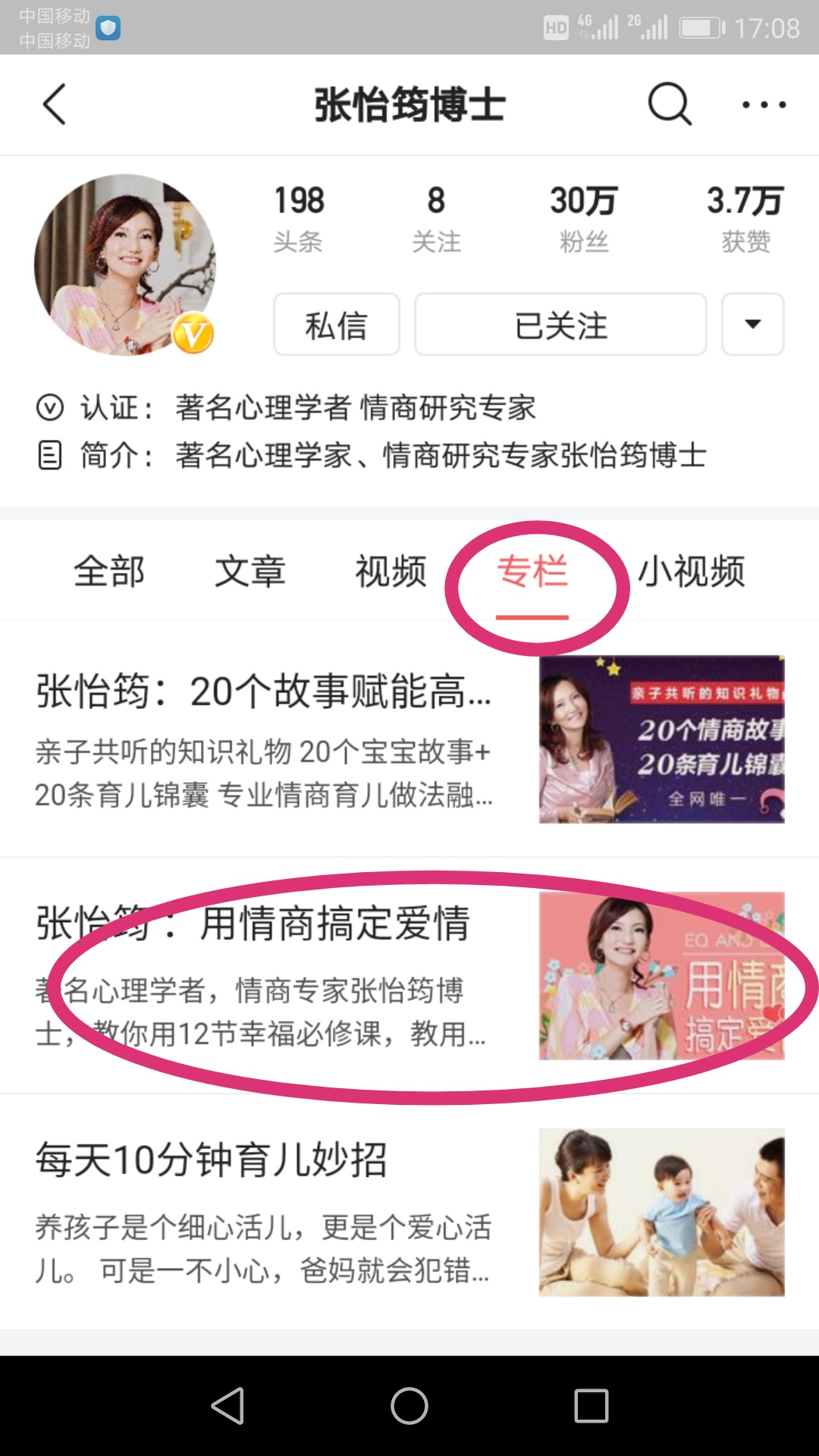819x1456 pixels.
Task: Switch to the 视频 tab
Action: point(391,571)
